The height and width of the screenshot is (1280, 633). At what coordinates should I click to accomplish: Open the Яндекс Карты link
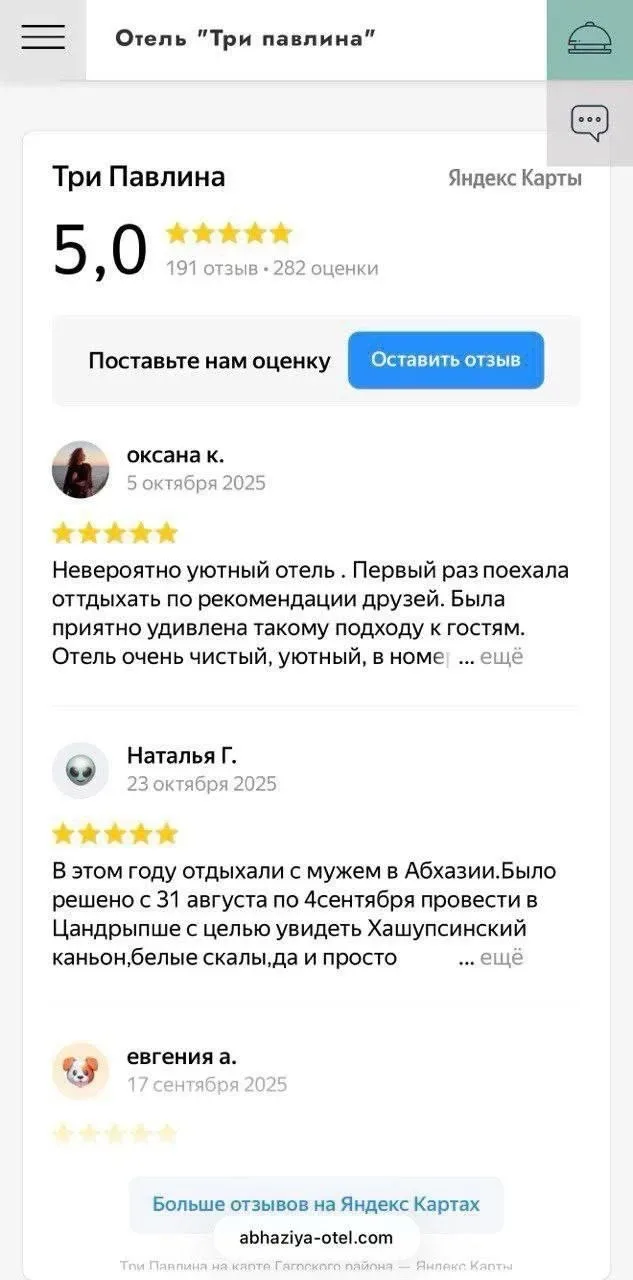point(514,178)
